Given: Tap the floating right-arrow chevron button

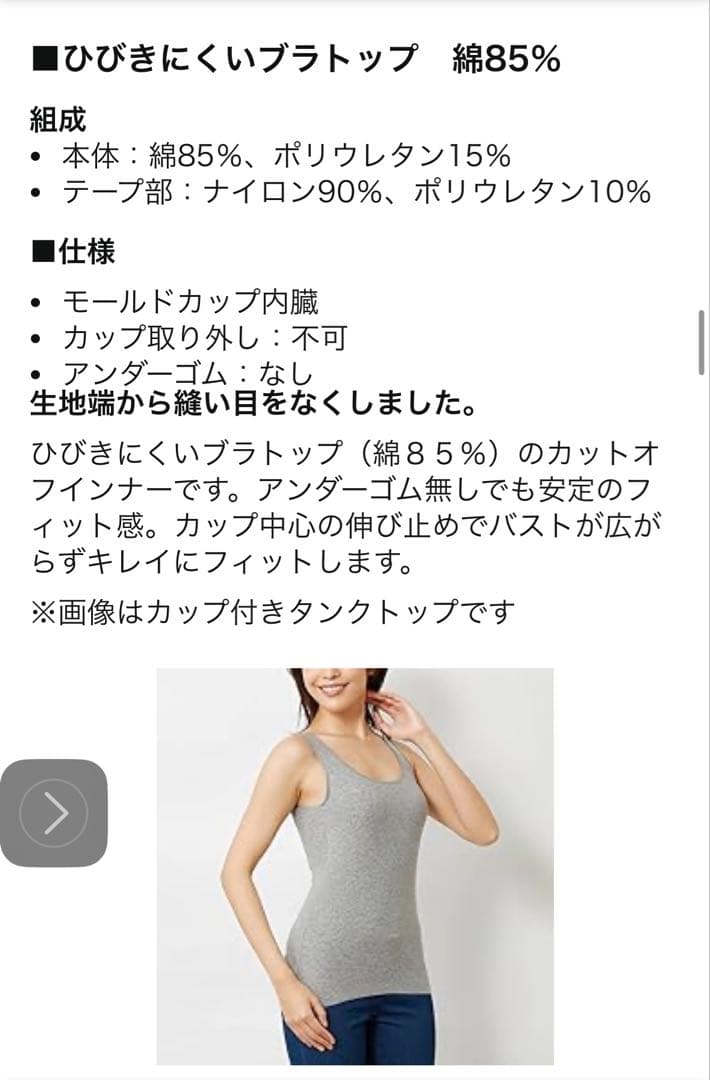Looking at the screenshot, I should pyautogui.click(x=54, y=813).
